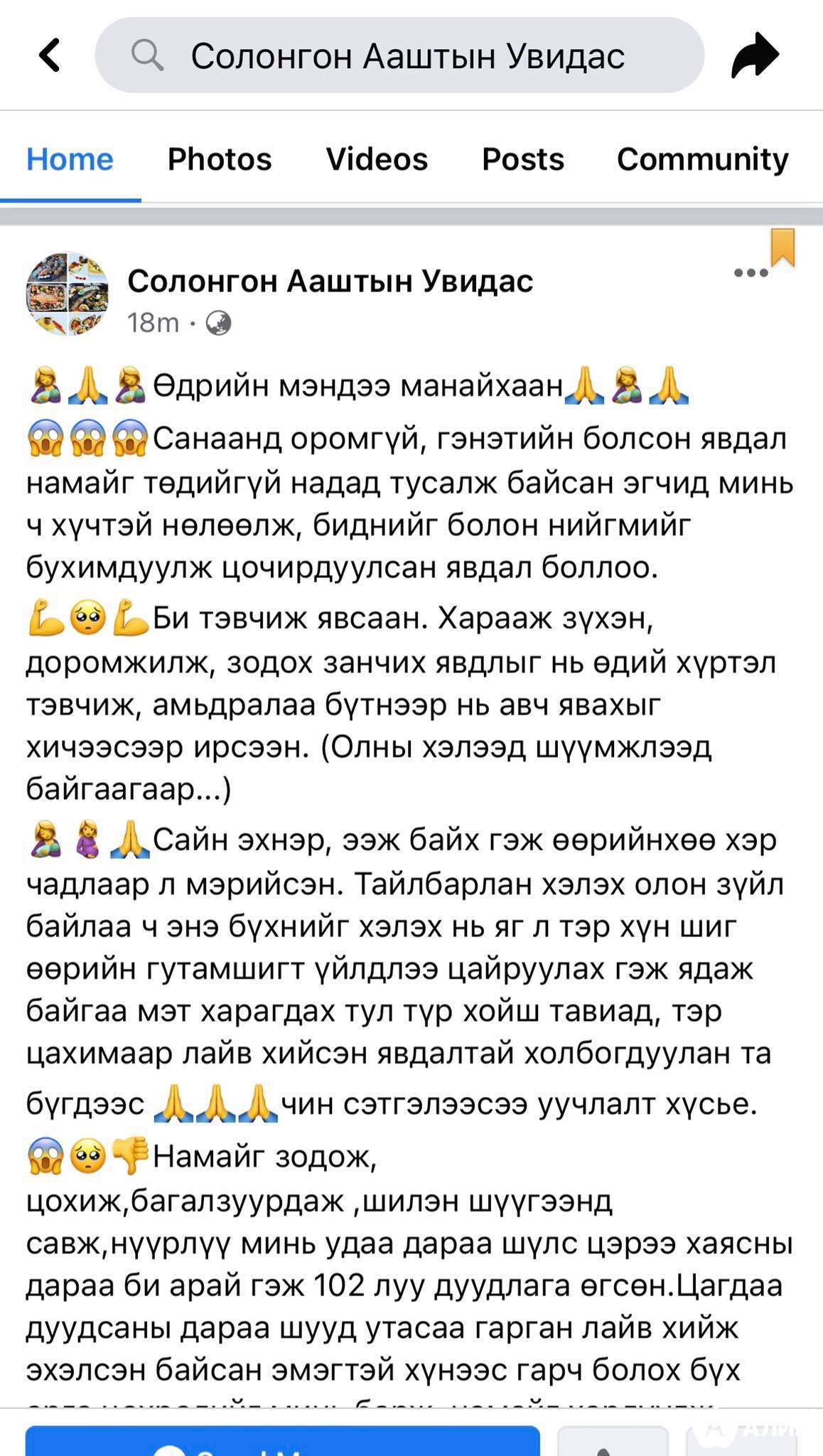Open the post's three-dot options menu

click(x=751, y=273)
